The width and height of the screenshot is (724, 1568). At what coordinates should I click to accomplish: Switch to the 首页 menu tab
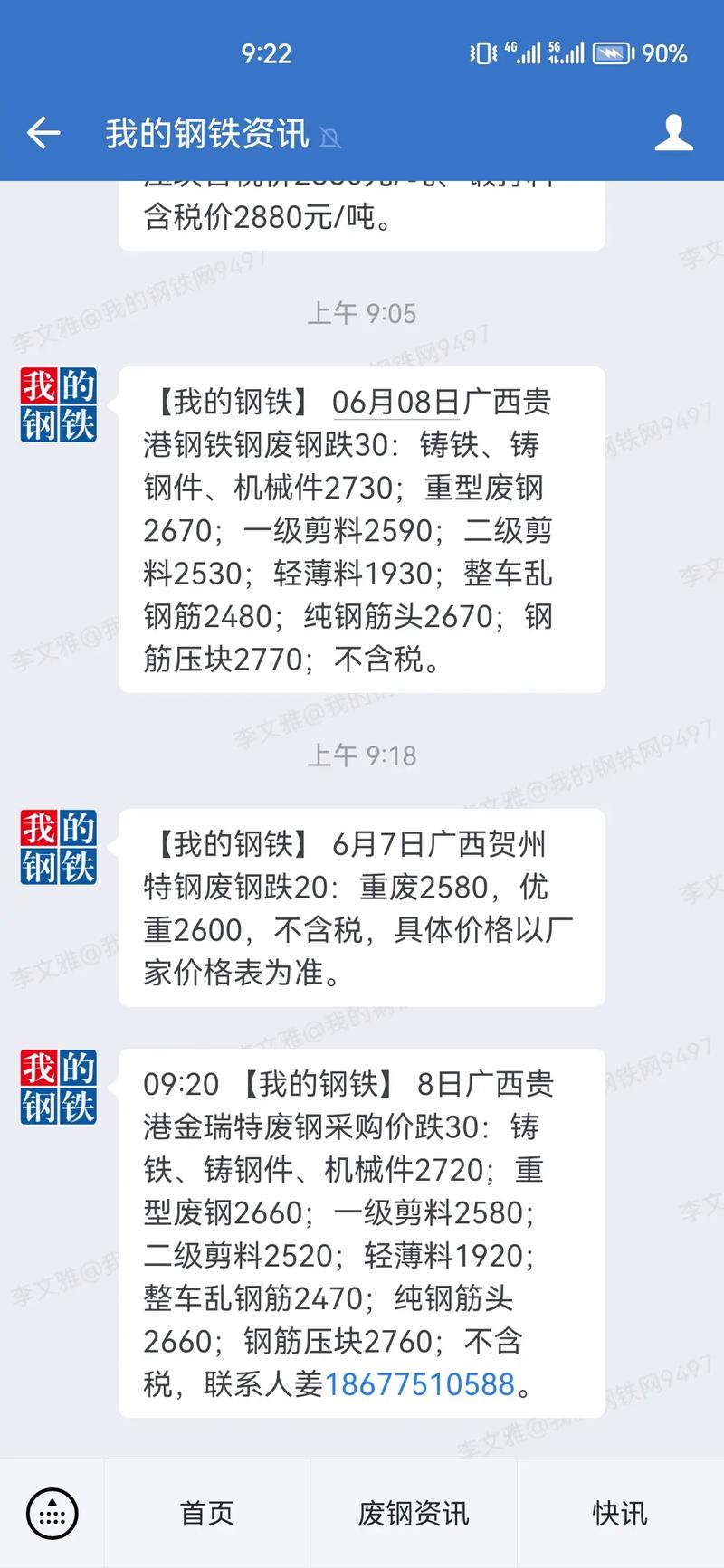(x=206, y=1514)
